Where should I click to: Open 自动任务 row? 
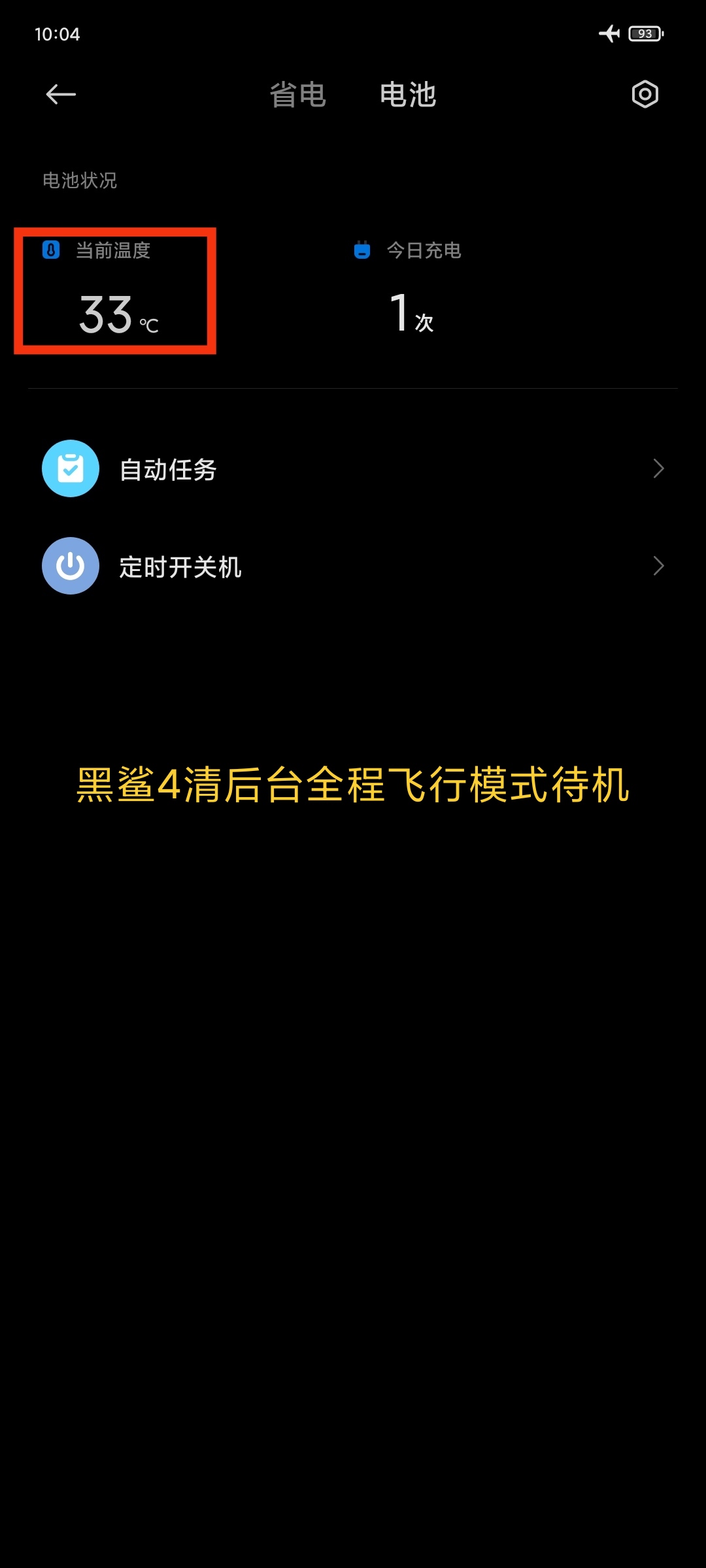click(x=353, y=468)
